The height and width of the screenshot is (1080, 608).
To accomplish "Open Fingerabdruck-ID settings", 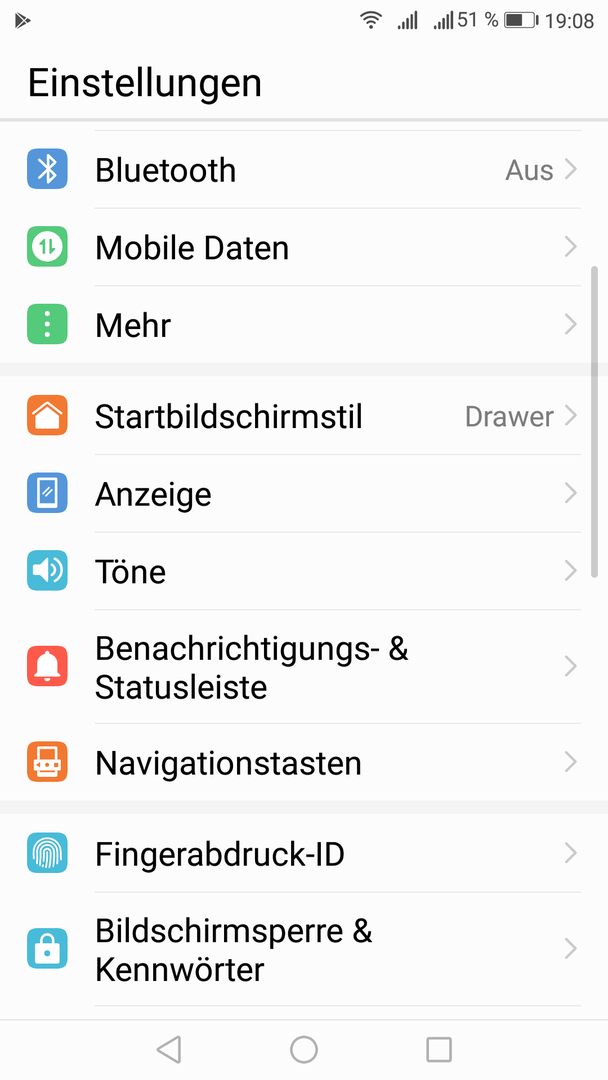I will [304, 853].
